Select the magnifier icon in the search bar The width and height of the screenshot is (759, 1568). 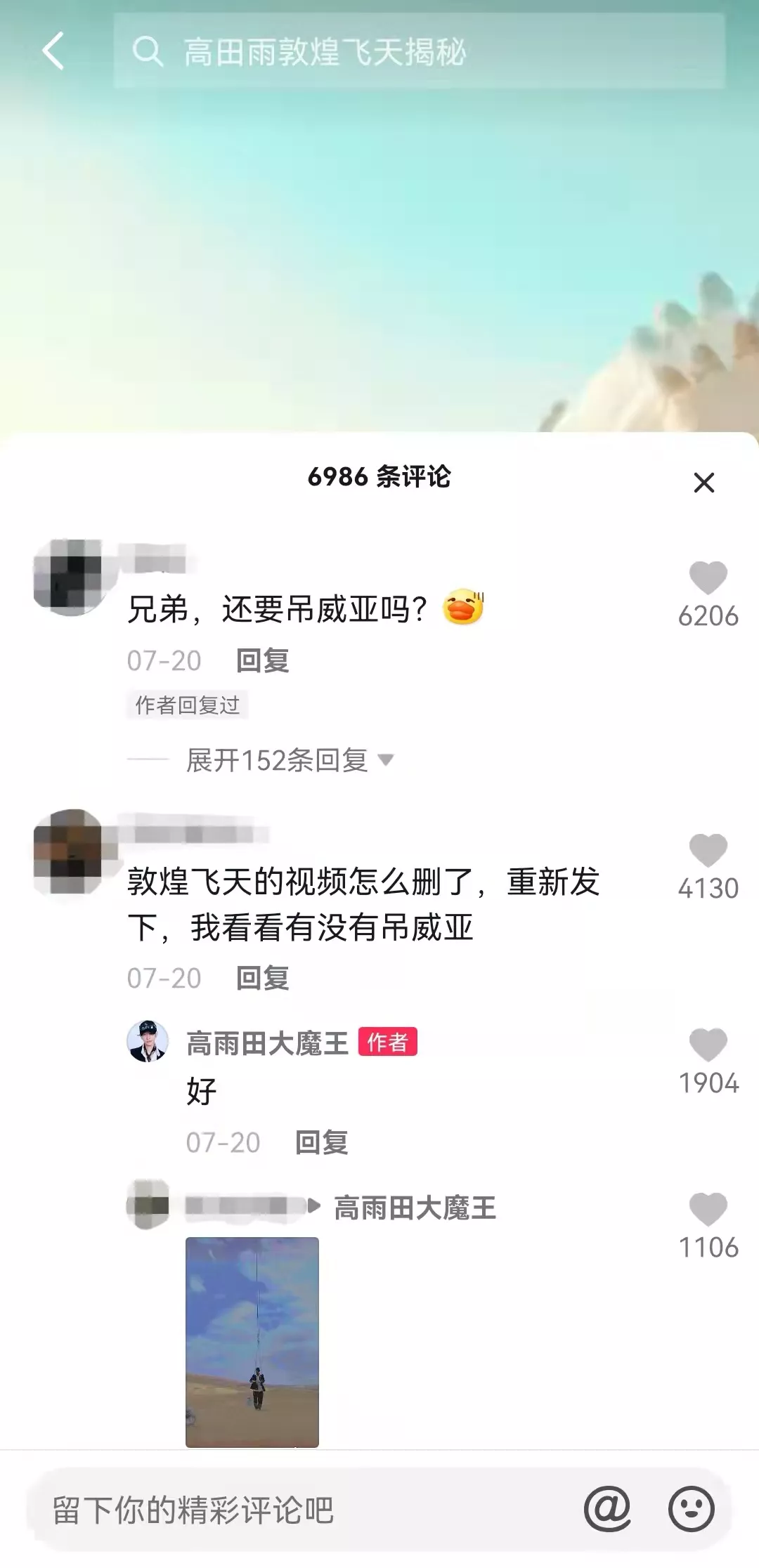point(148,51)
